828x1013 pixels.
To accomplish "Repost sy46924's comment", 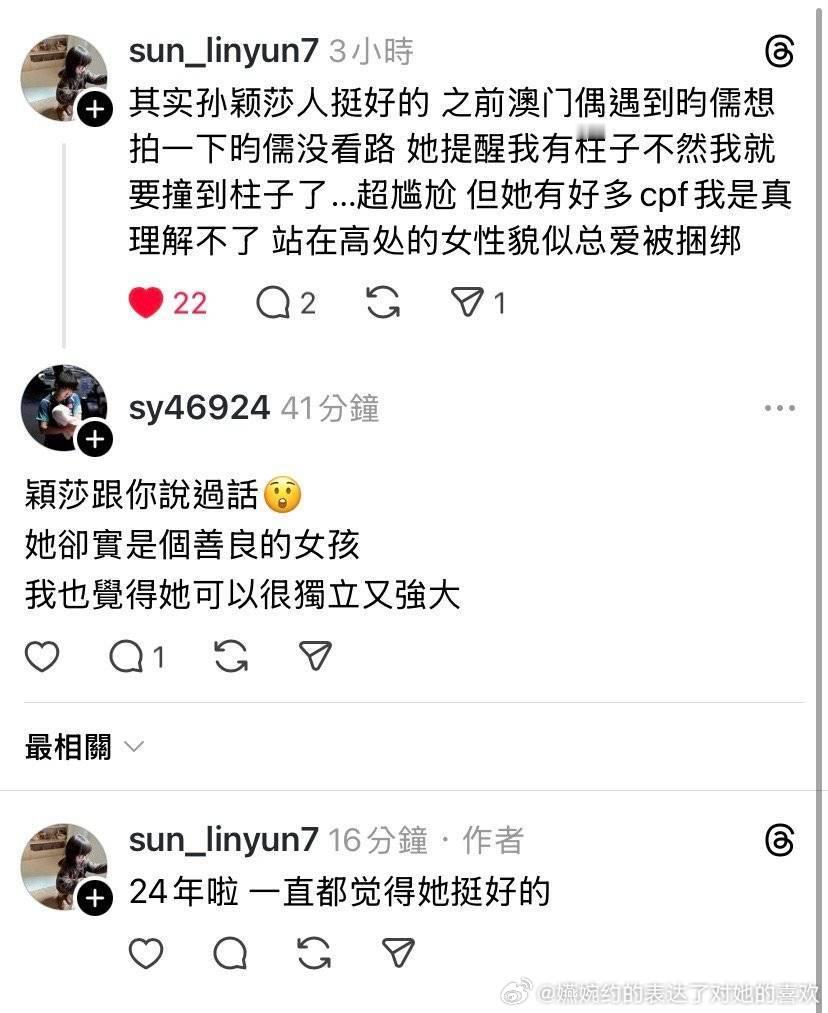I will pyautogui.click(x=230, y=657).
